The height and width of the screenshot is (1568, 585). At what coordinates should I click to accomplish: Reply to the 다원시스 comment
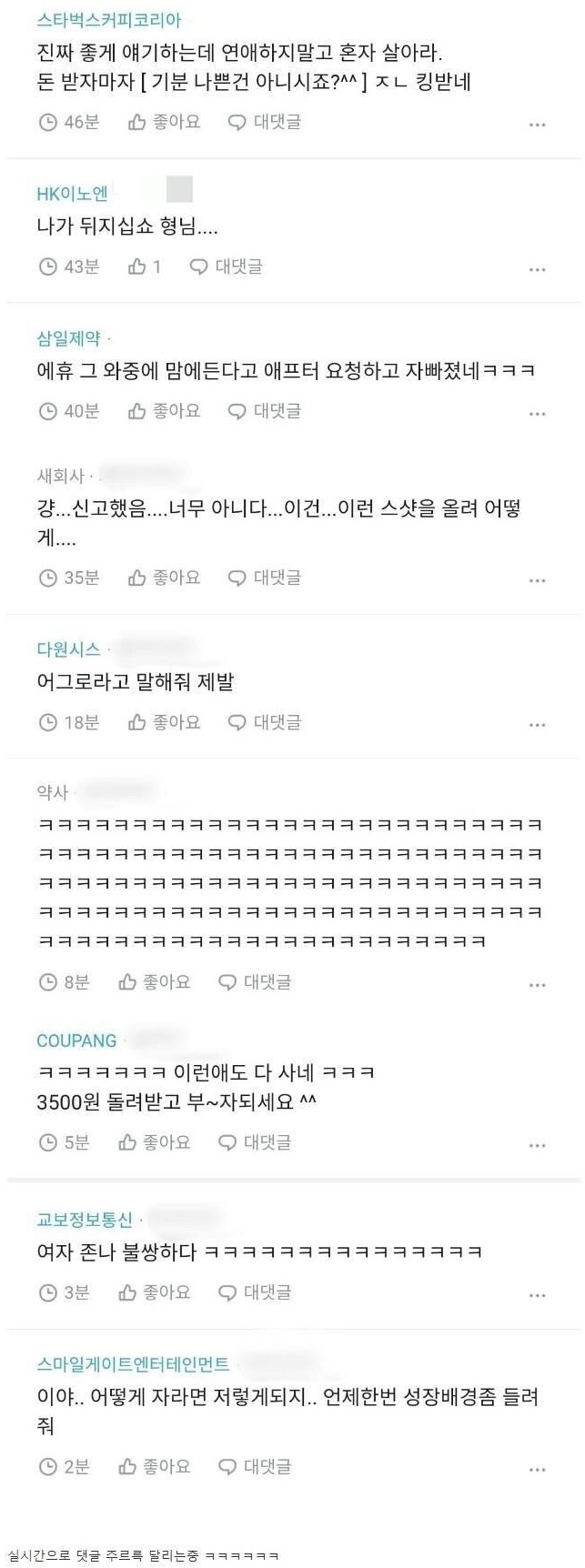coord(264,722)
